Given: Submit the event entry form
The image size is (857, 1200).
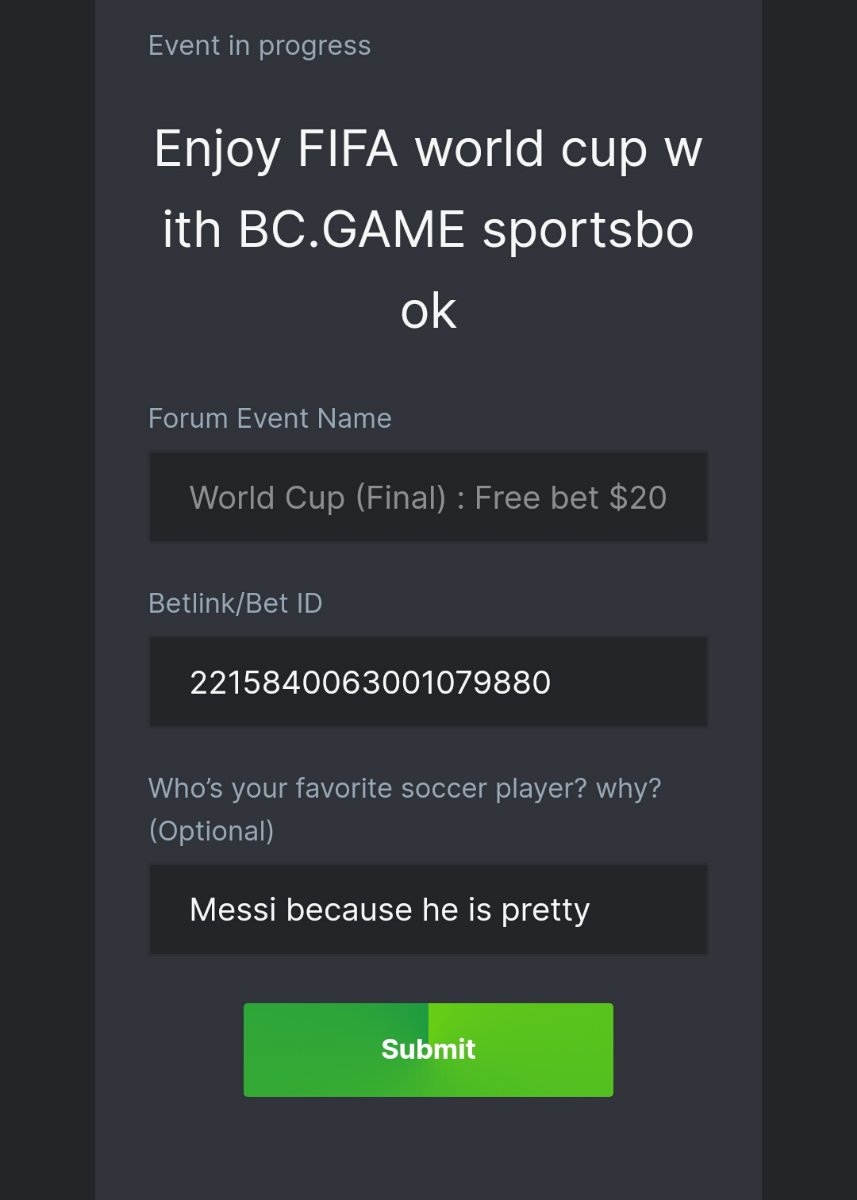Looking at the screenshot, I should coord(428,1049).
